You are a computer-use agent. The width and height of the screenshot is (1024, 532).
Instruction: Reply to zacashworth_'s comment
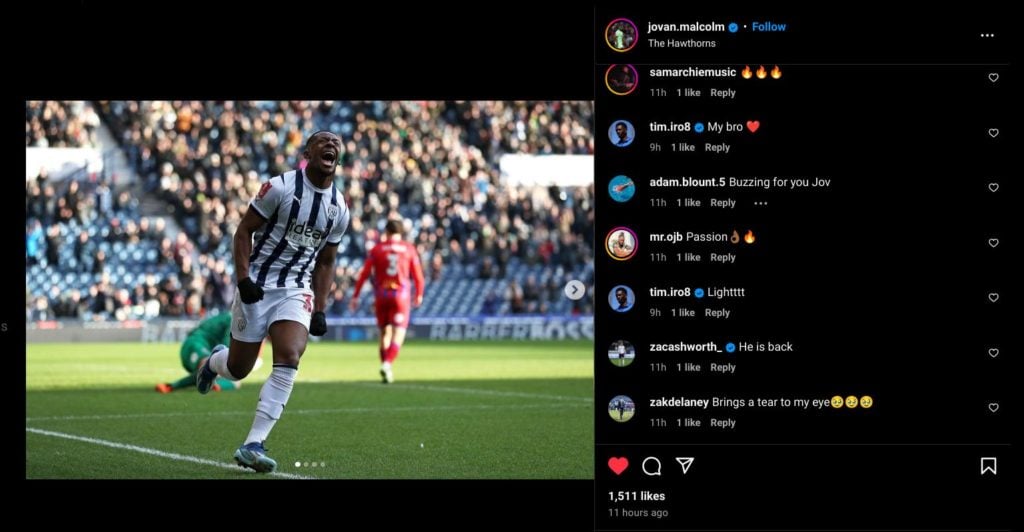point(723,367)
